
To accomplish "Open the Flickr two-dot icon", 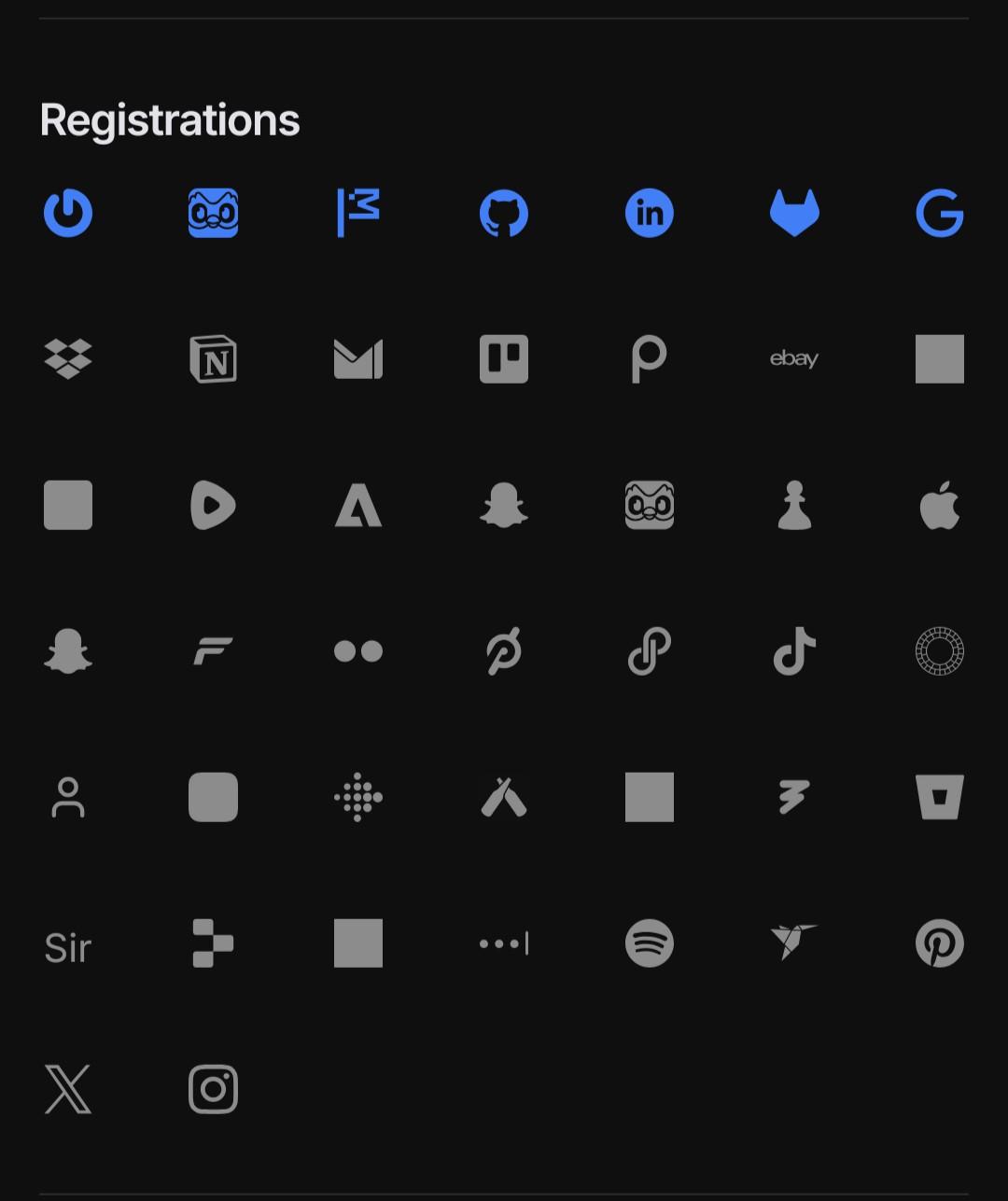I will coord(358,651).
